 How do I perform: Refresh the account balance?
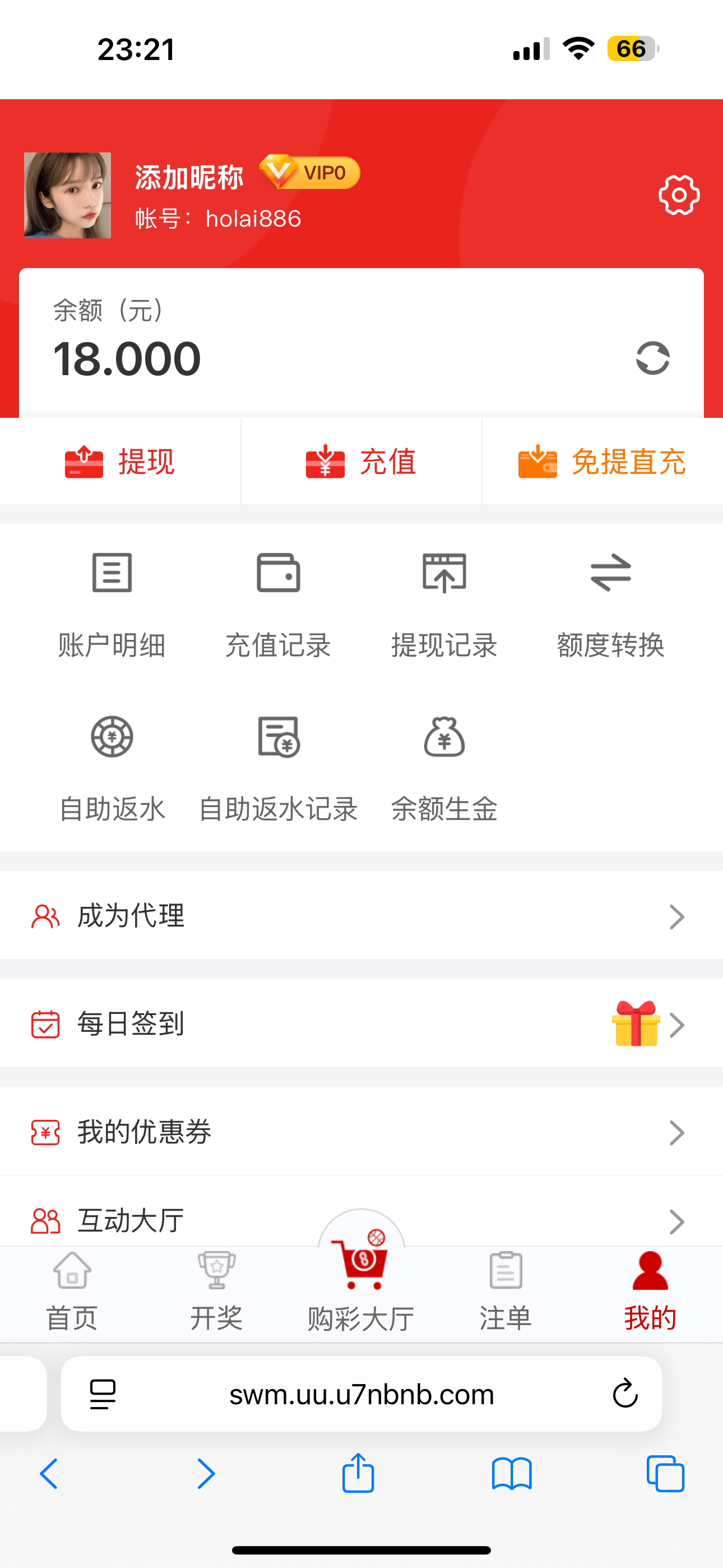(652, 358)
